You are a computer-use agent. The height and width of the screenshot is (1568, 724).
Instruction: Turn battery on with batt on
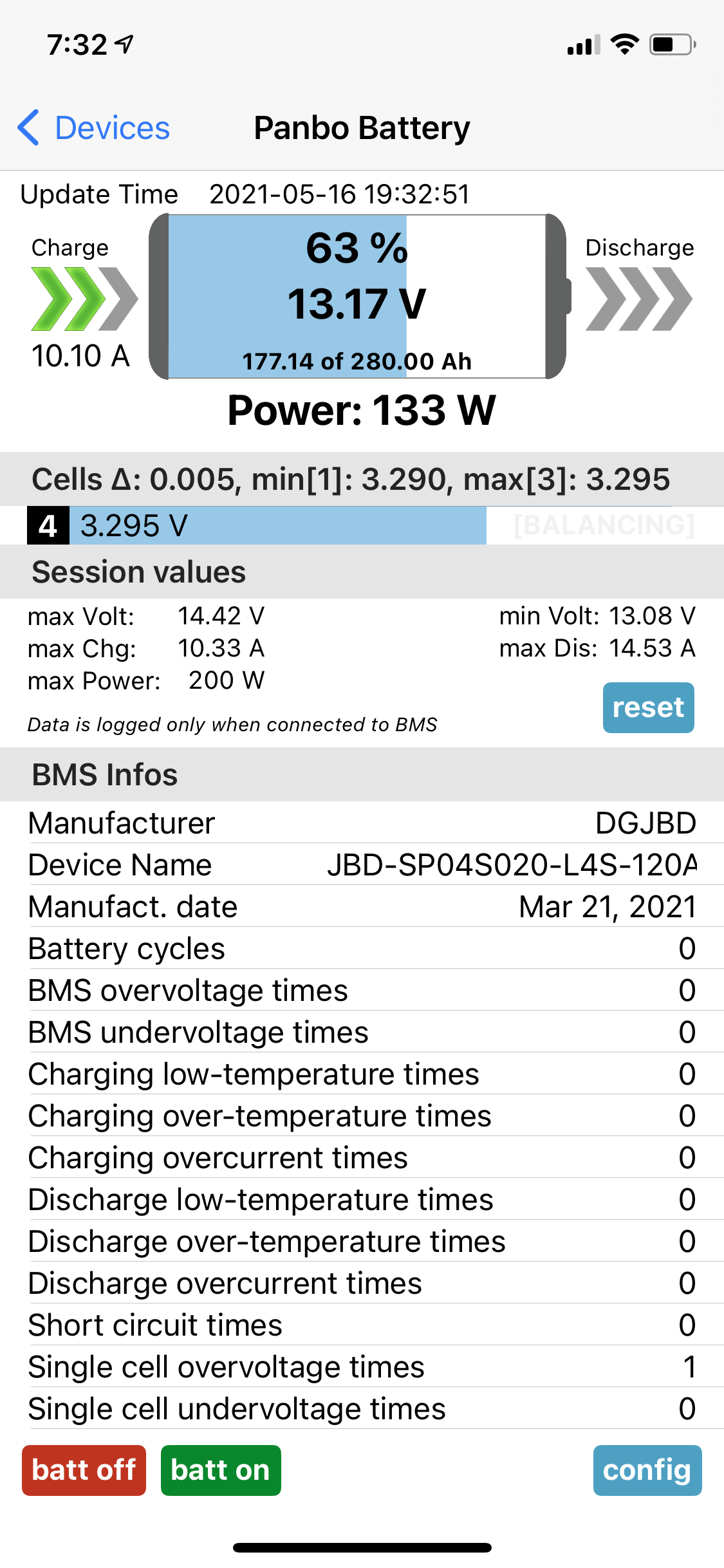(x=221, y=1470)
